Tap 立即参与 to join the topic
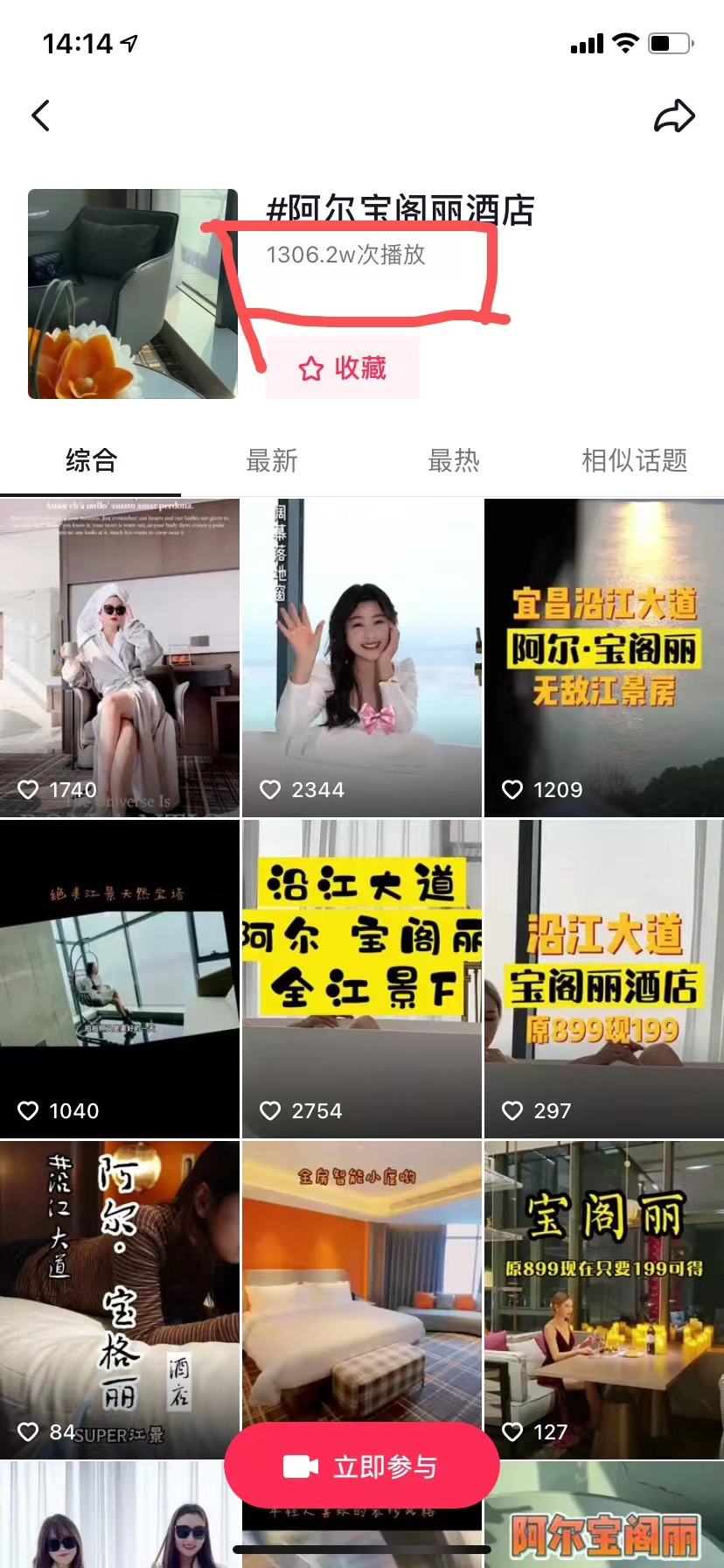This screenshot has width=724, height=1568. click(x=362, y=1466)
